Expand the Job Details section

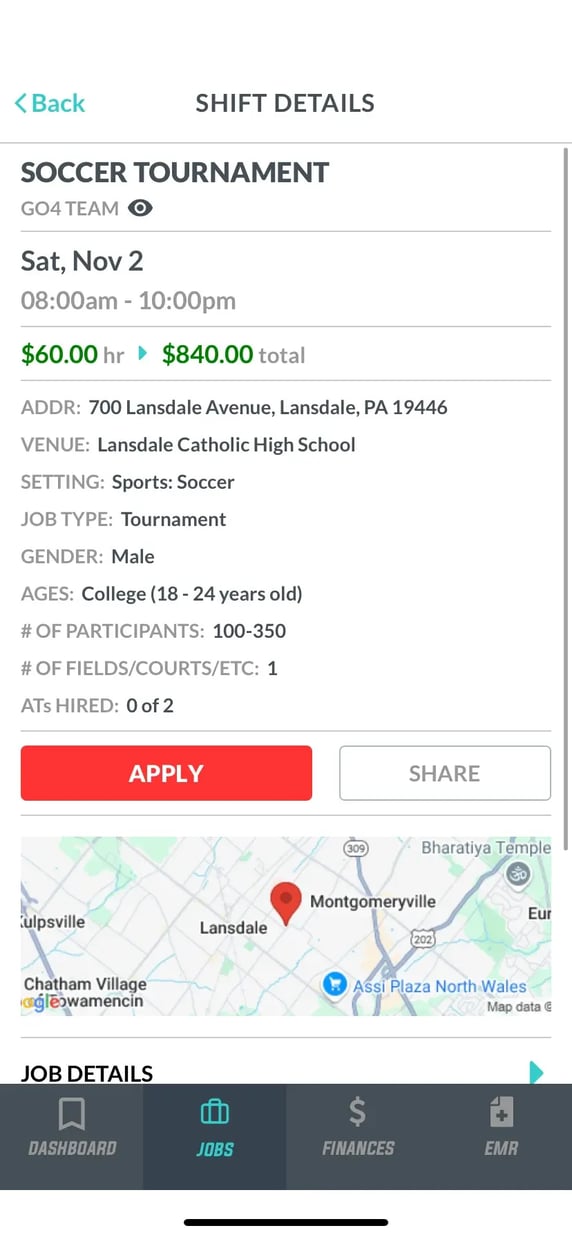point(286,1073)
